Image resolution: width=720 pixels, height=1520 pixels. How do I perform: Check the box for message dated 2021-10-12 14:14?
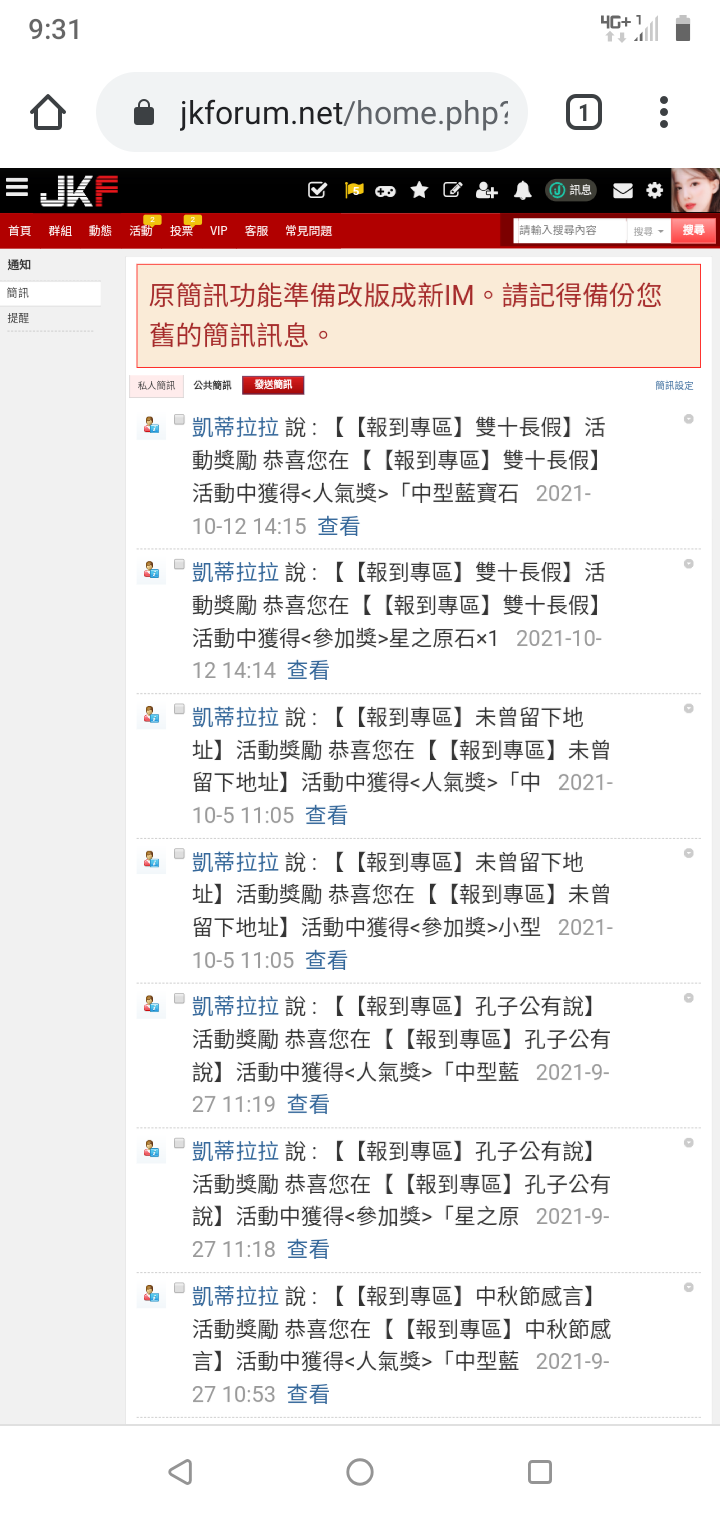[180, 564]
